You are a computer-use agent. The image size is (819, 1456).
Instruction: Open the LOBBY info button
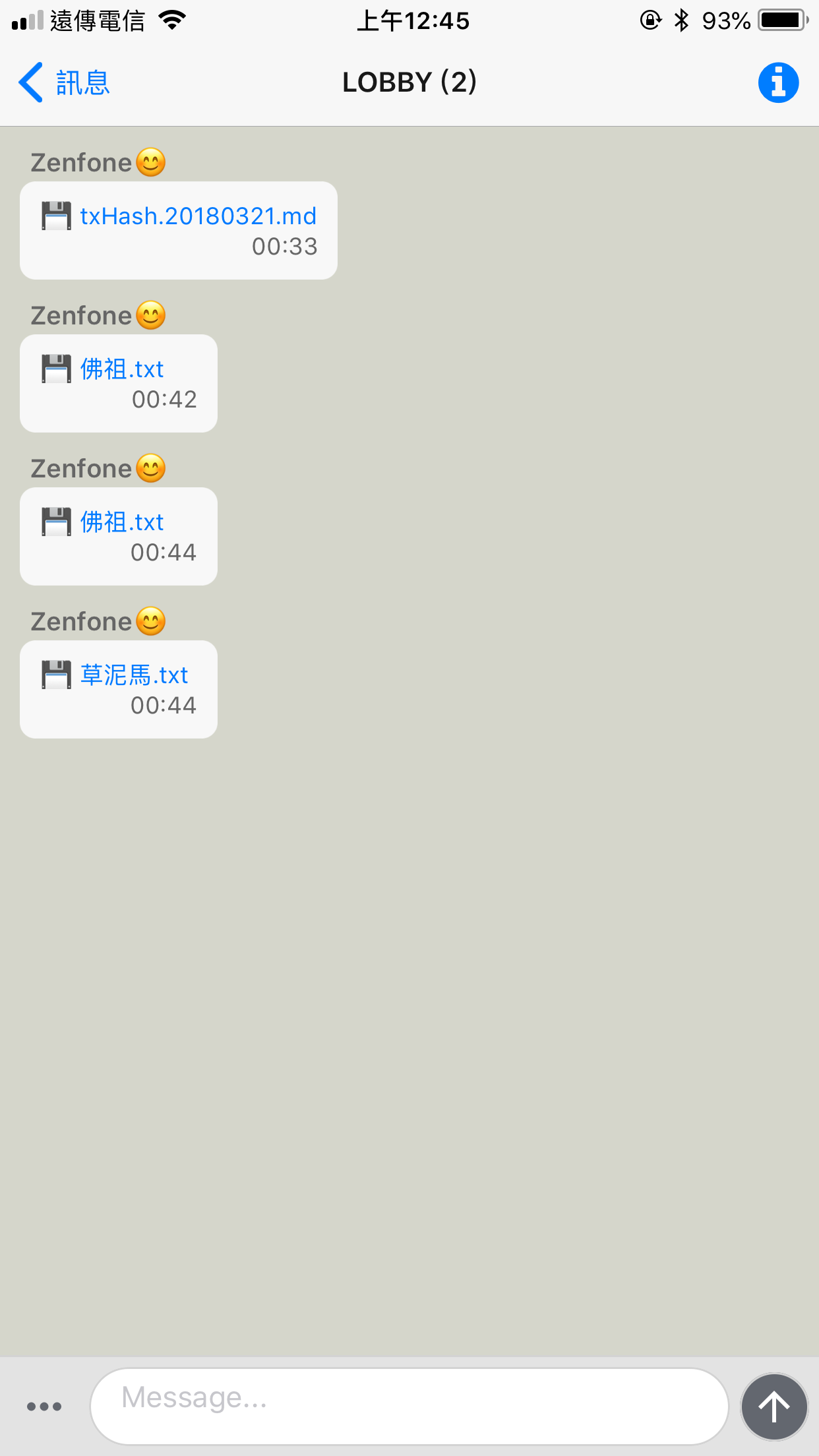[x=778, y=83]
